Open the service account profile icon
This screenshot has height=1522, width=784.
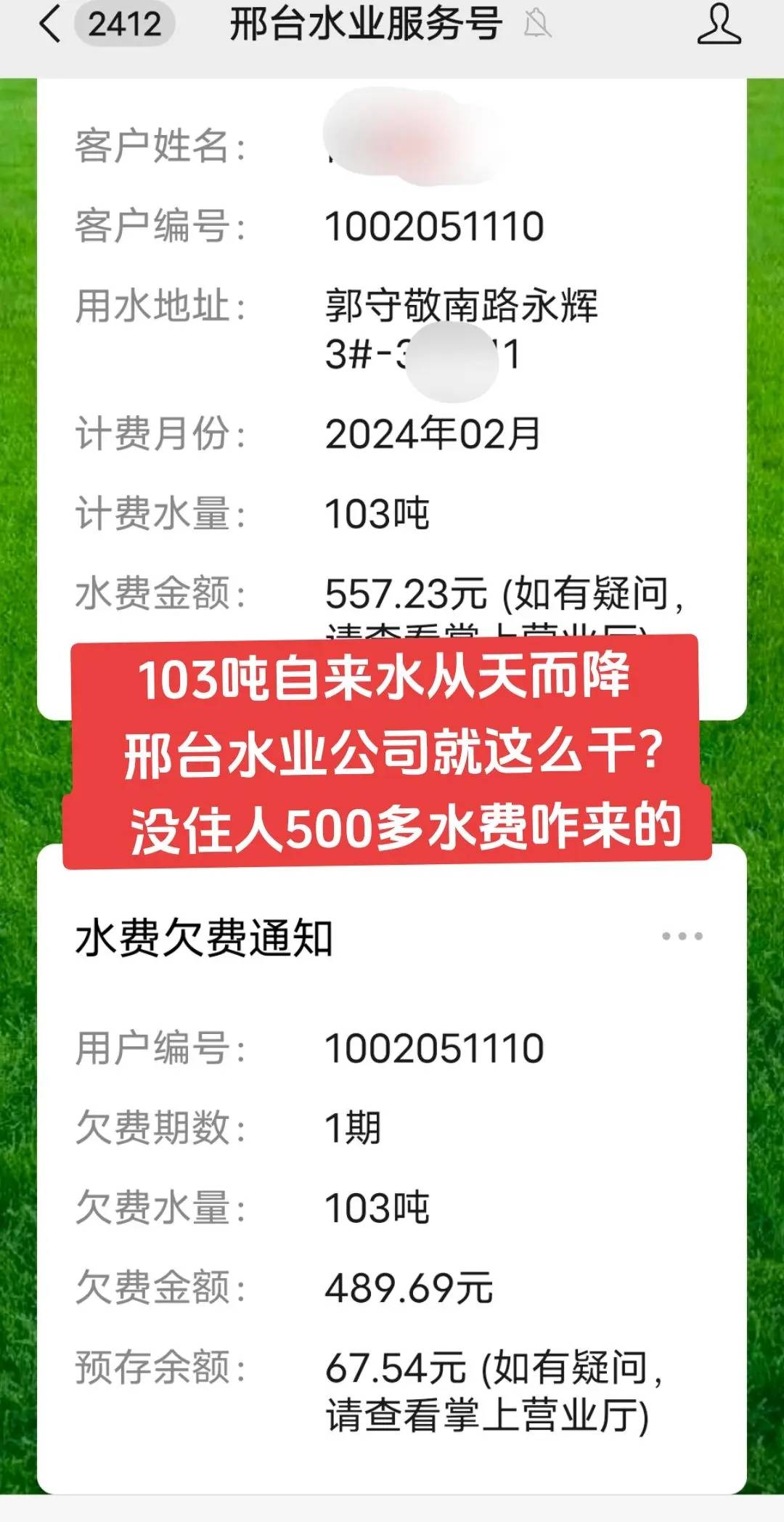[x=718, y=25]
